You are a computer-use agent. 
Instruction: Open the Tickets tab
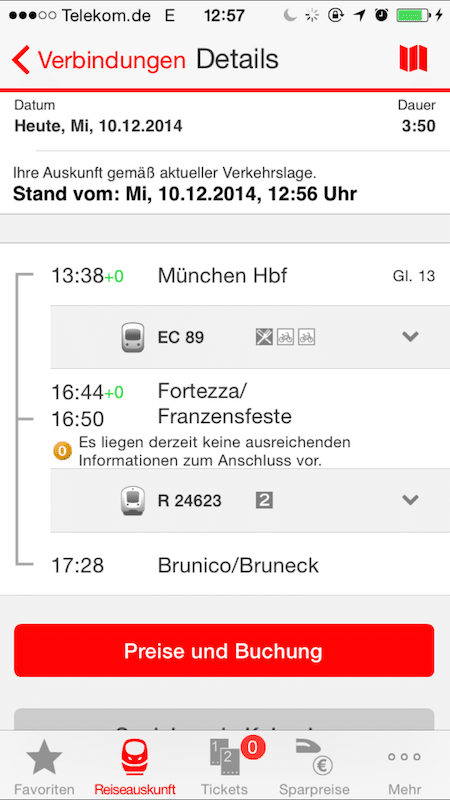point(224,766)
